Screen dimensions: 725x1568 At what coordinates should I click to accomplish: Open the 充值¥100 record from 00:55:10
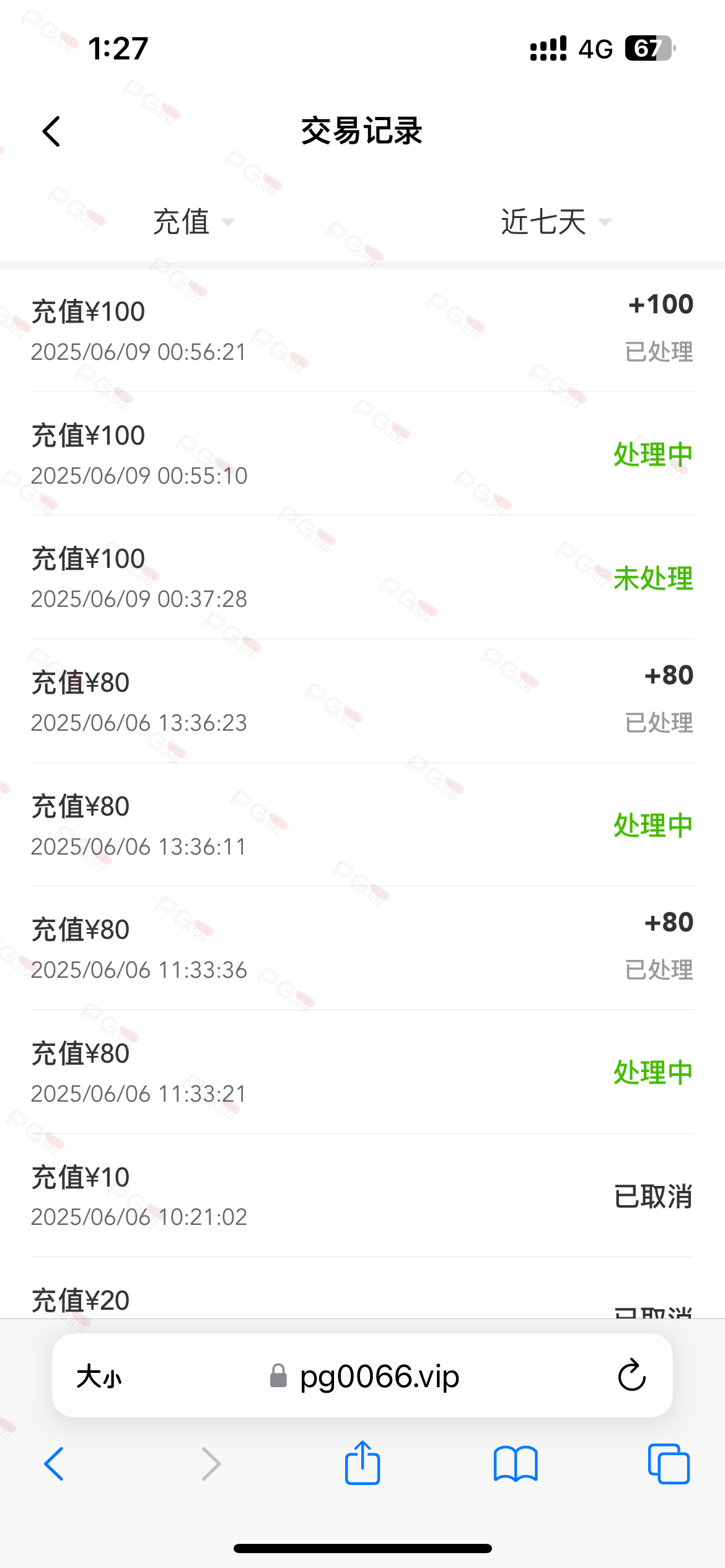(x=362, y=454)
